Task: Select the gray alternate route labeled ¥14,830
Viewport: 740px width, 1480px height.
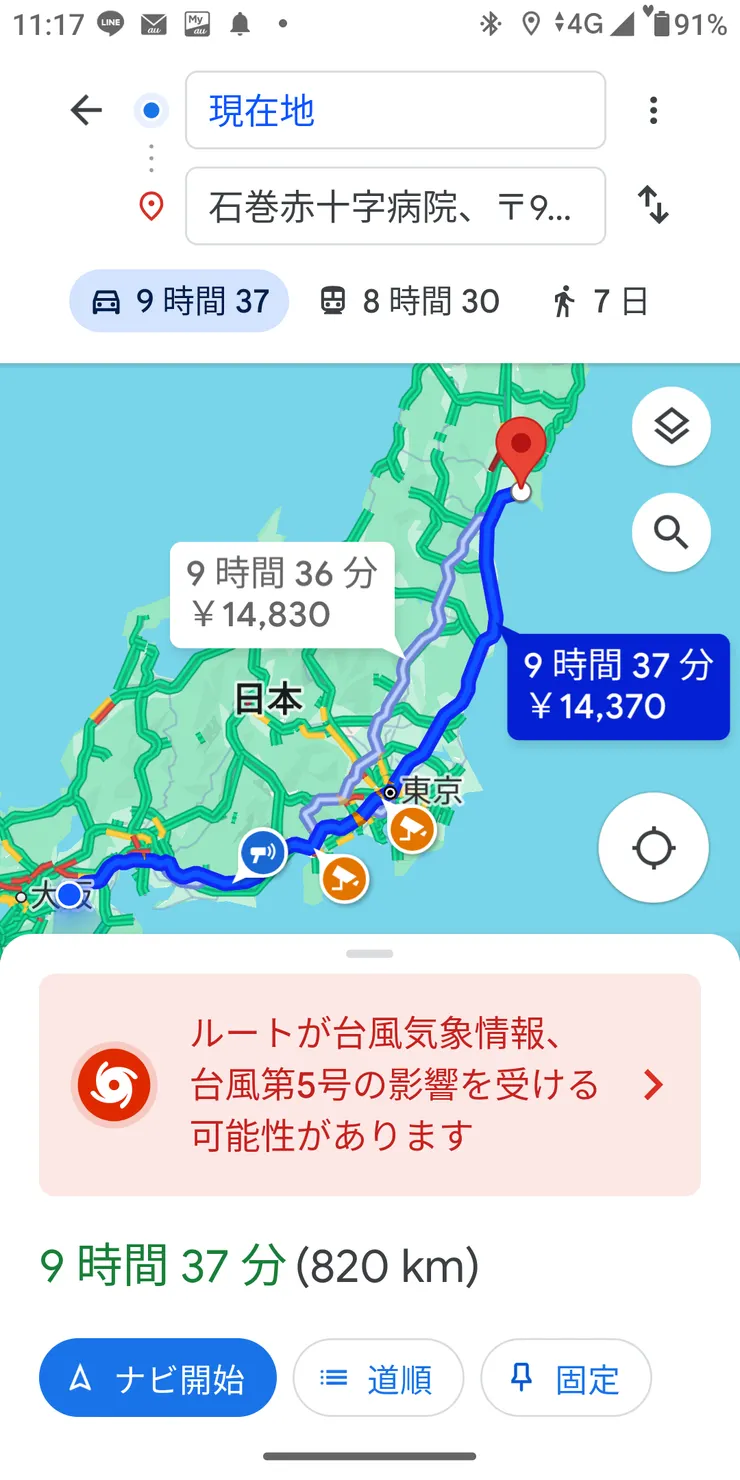Action: [x=281, y=591]
